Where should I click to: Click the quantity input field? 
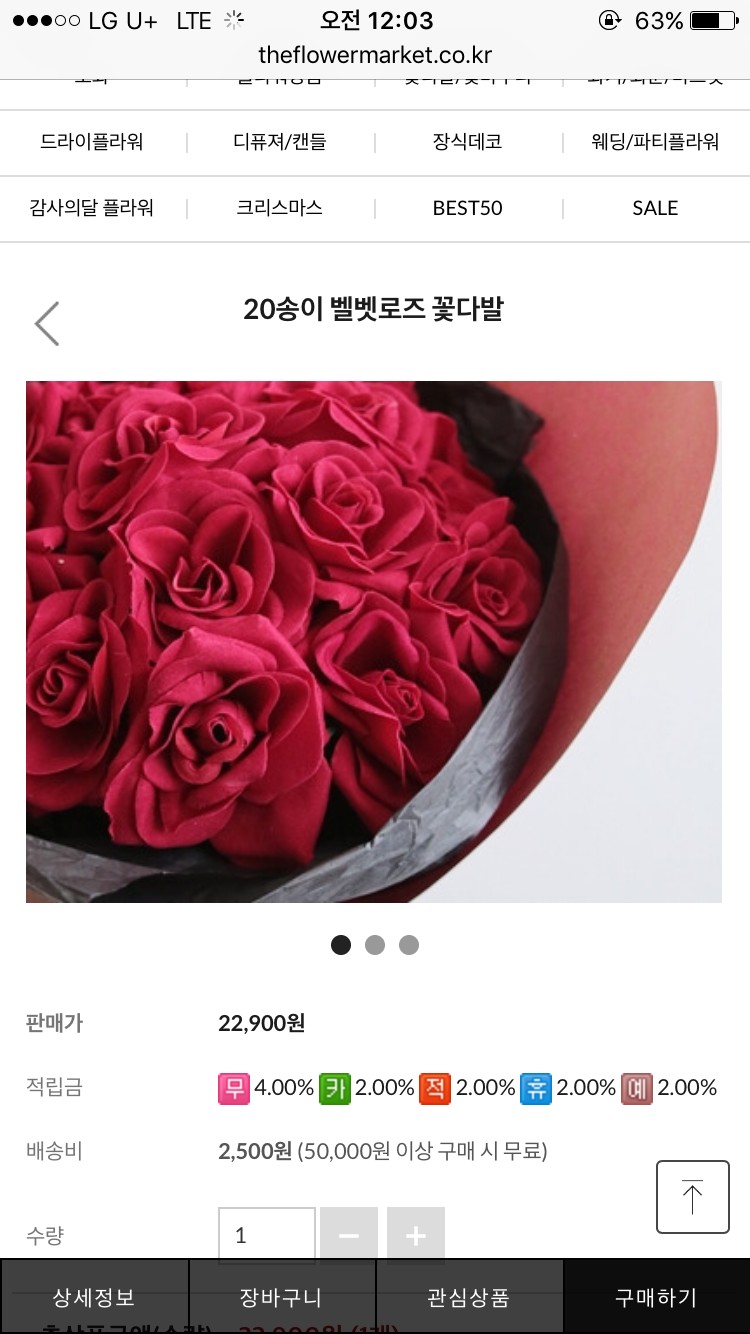(x=265, y=1236)
